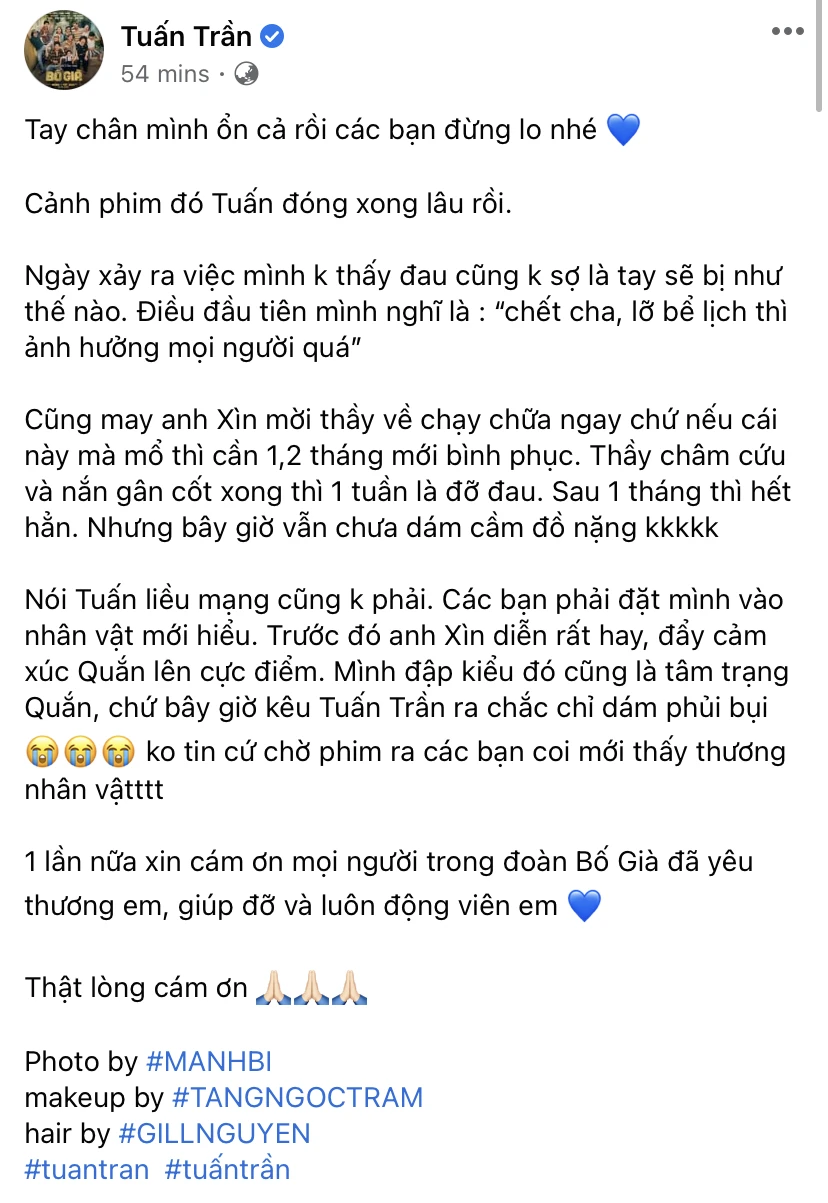Open the #tuấntrần hashtag

pyautogui.click(x=227, y=1169)
